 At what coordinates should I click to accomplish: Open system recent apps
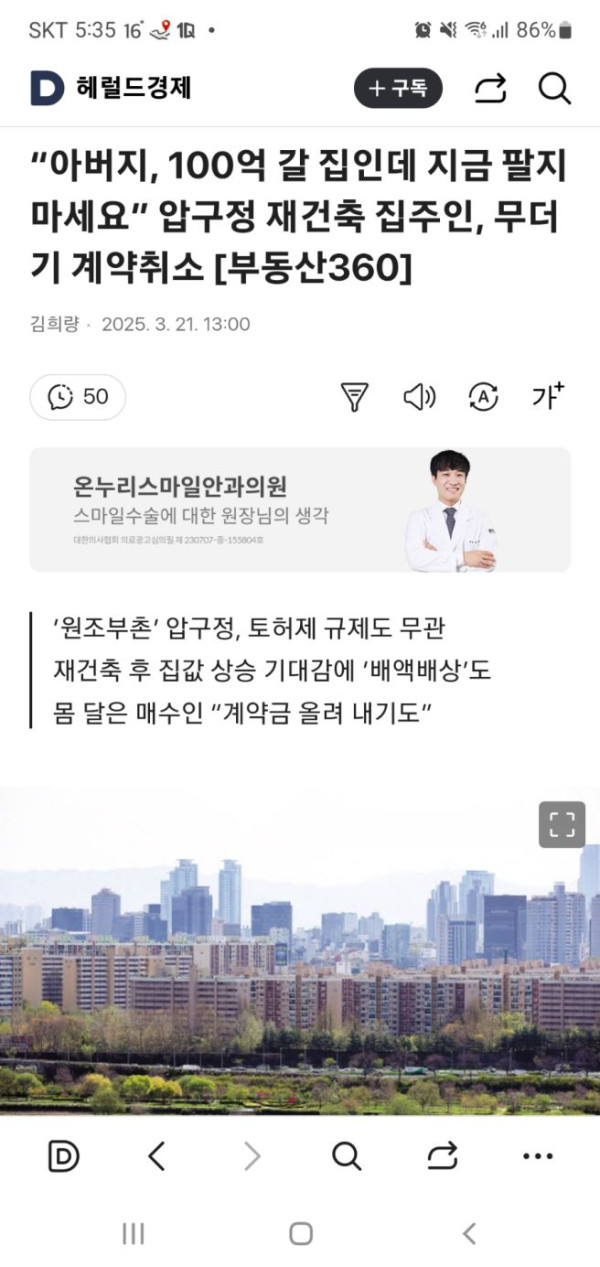[133, 1233]
